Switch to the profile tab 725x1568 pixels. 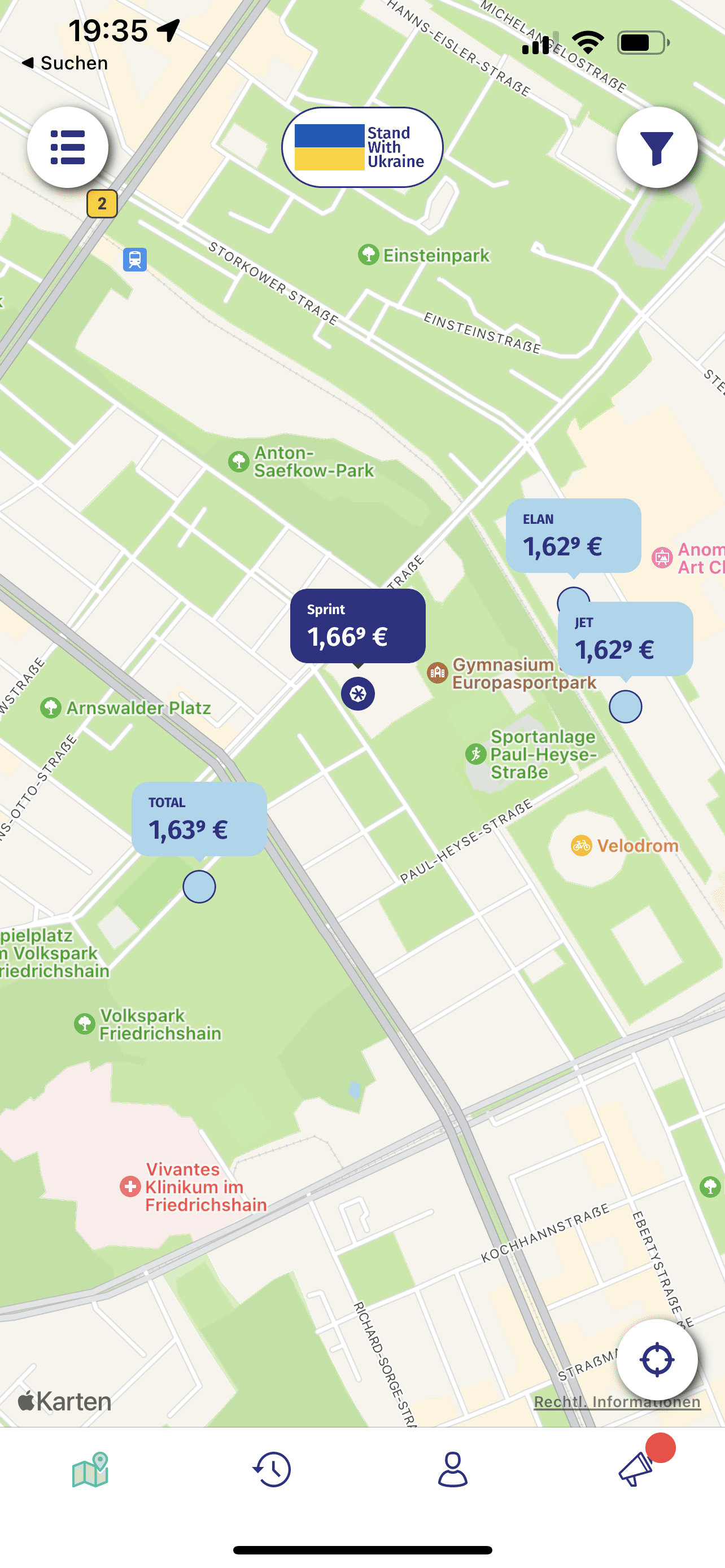tap(452, 1469)
